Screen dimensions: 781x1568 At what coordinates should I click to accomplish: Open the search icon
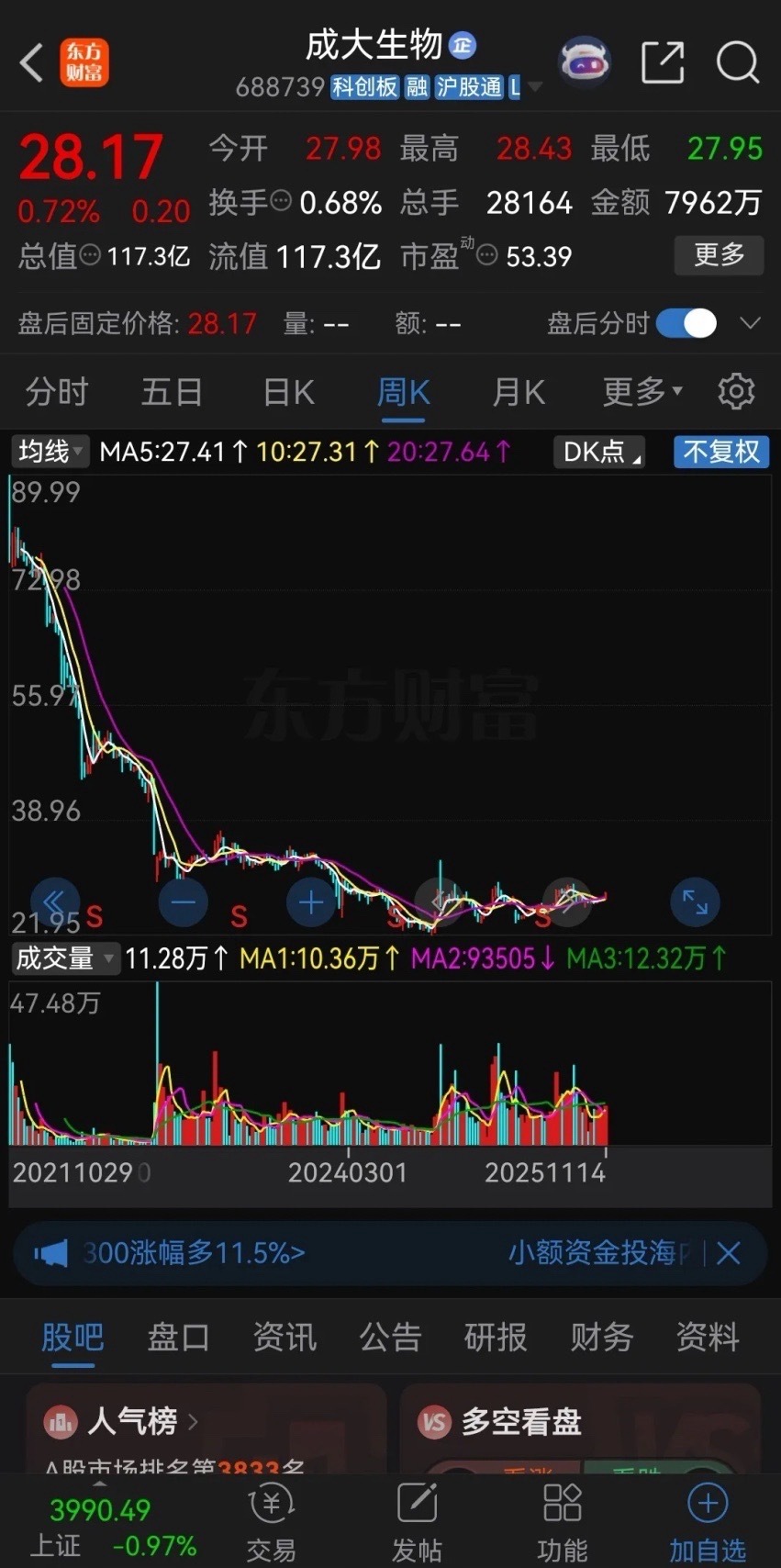click(737, 62)
